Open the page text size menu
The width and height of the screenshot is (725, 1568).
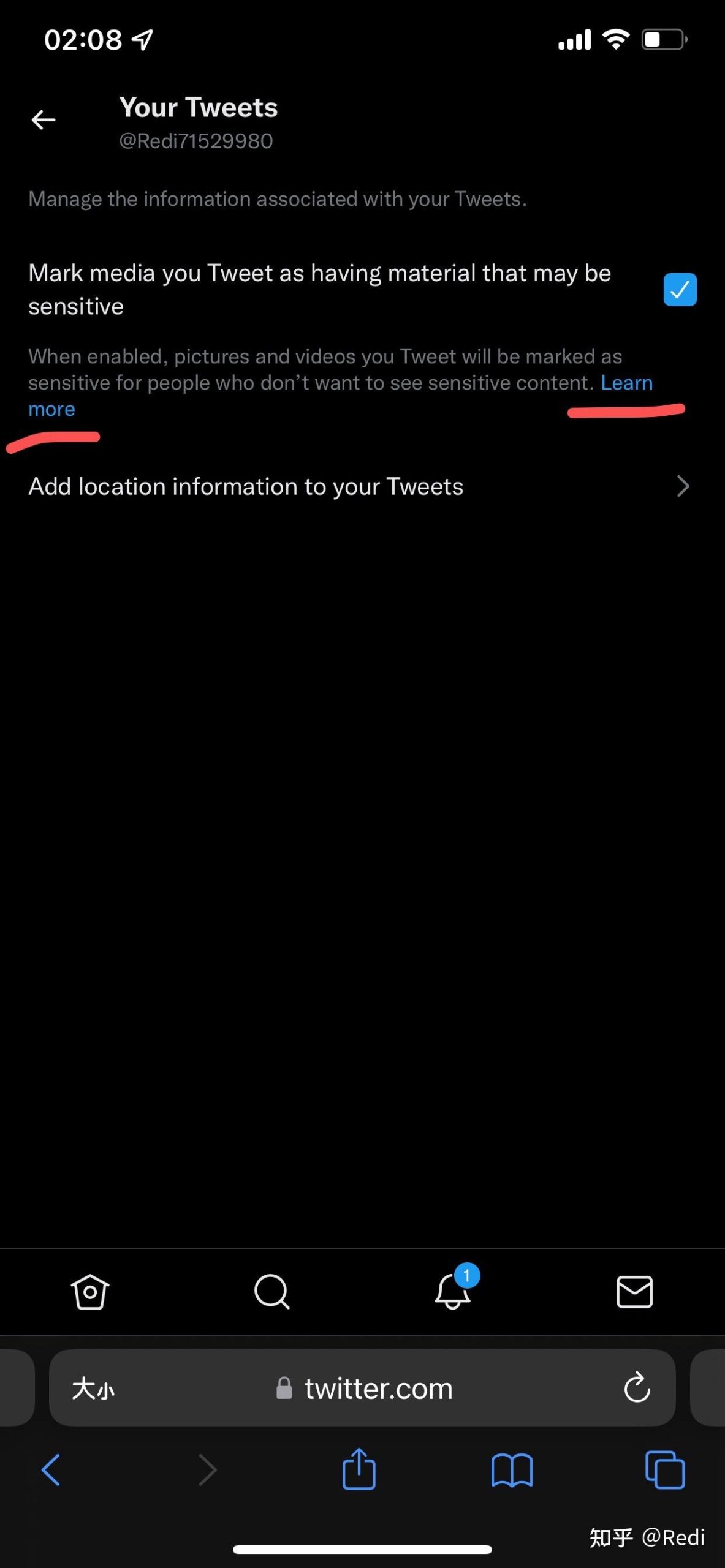point(93,1389)
